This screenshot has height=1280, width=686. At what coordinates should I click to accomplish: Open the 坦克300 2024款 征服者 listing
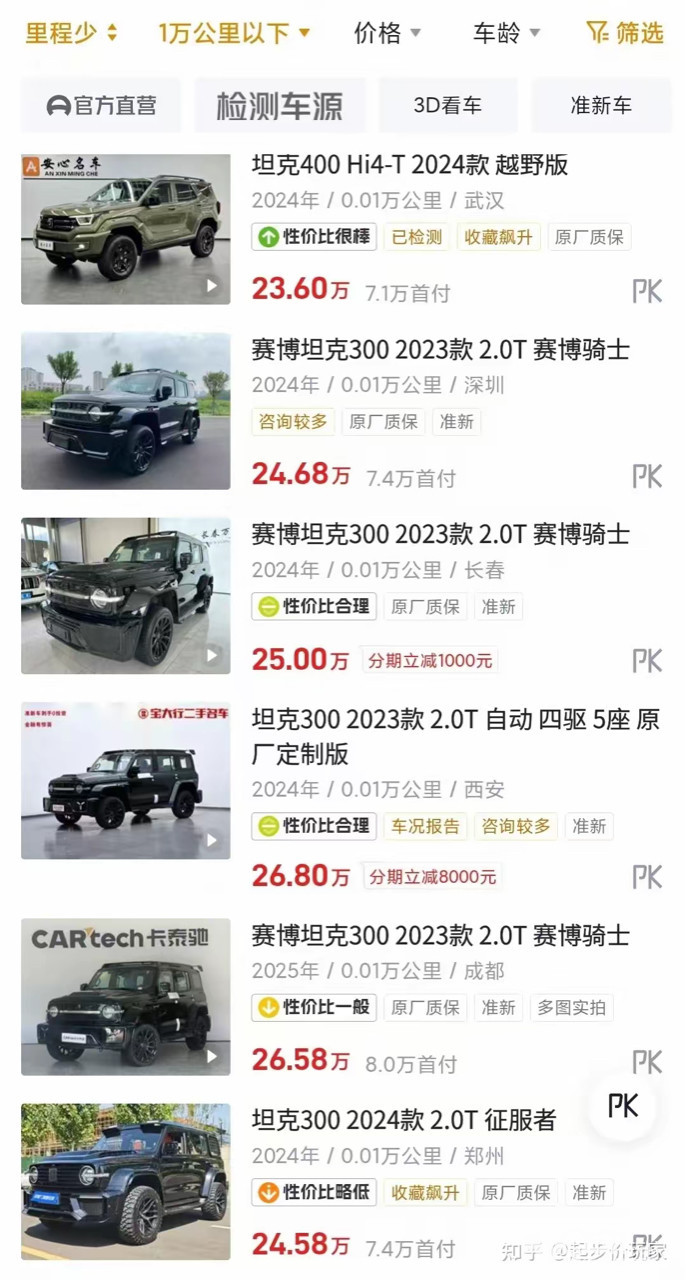tap(404, 1120)
